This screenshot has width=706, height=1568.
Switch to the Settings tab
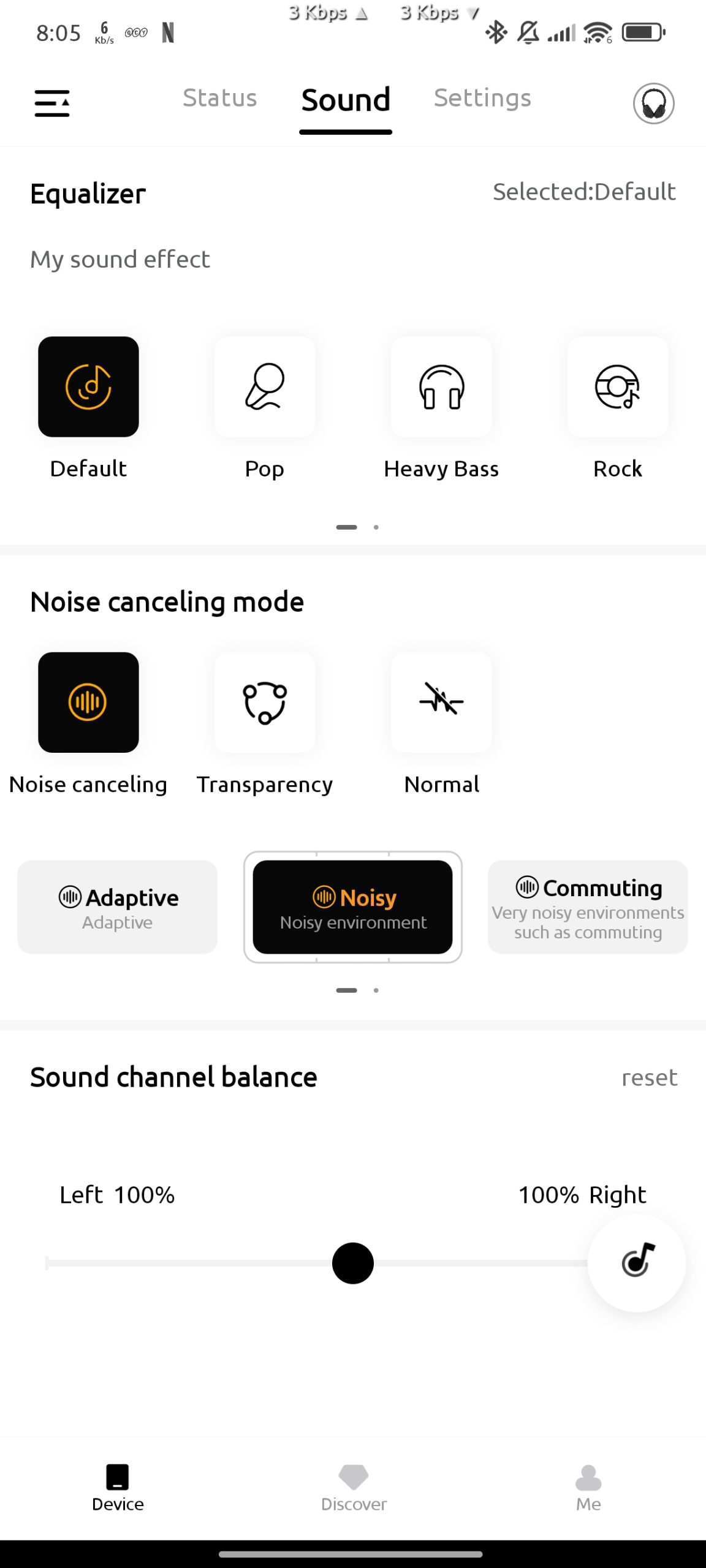pyautogui.click(x=482, y=99)
